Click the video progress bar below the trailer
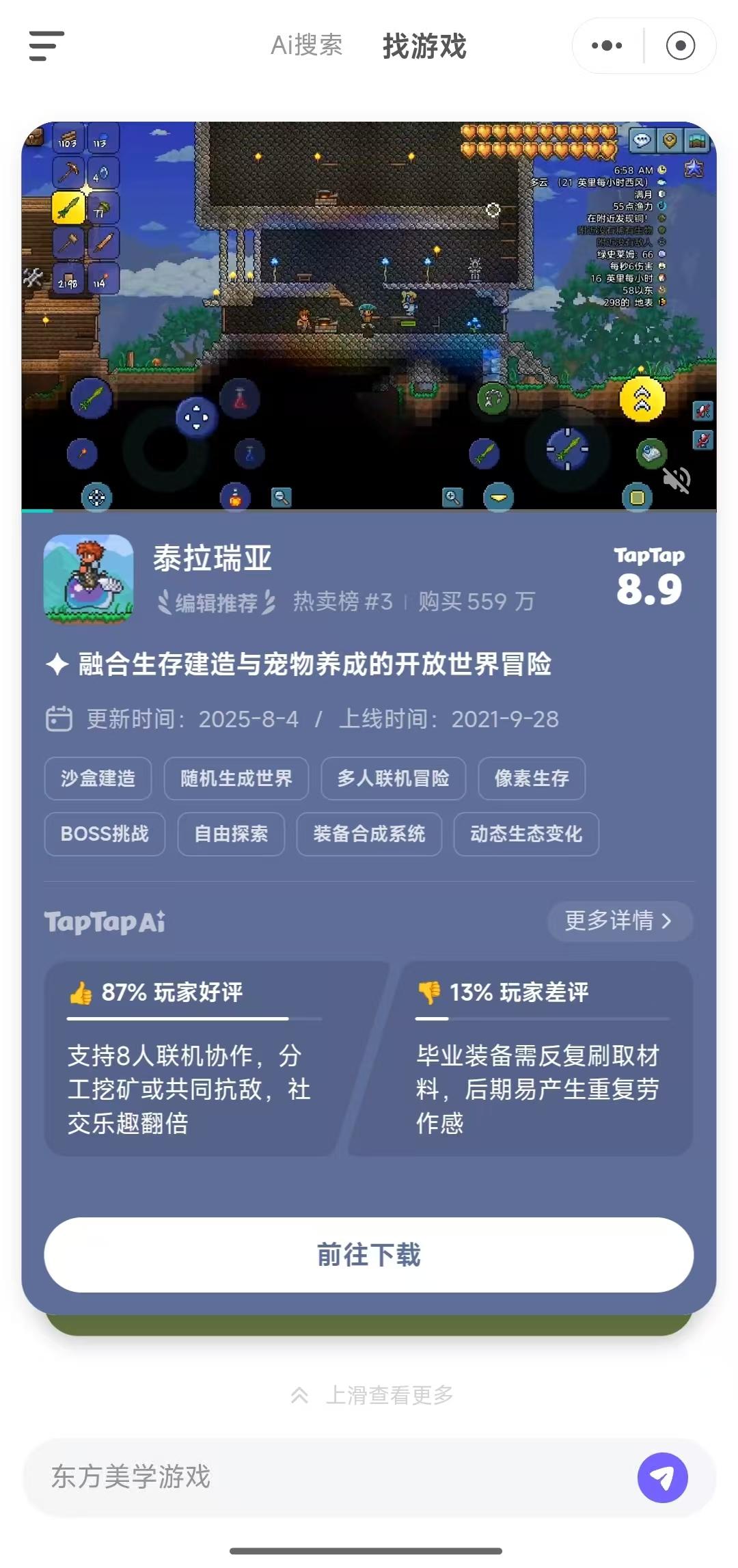Screen dimensions: 738x1568 pyautogui.click(x=369, y=510)
